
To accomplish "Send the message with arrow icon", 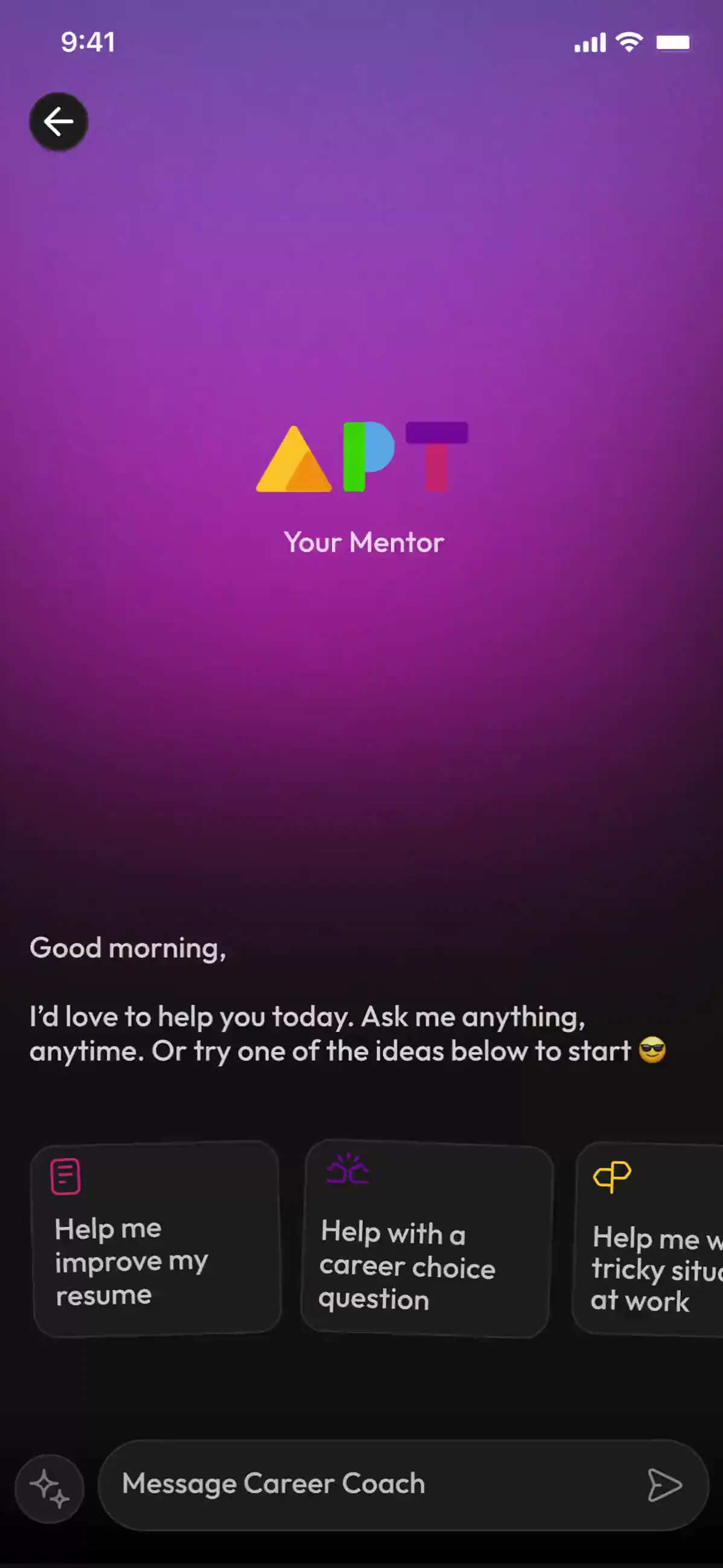I will pyautogui.click(x=663, y=1485).
